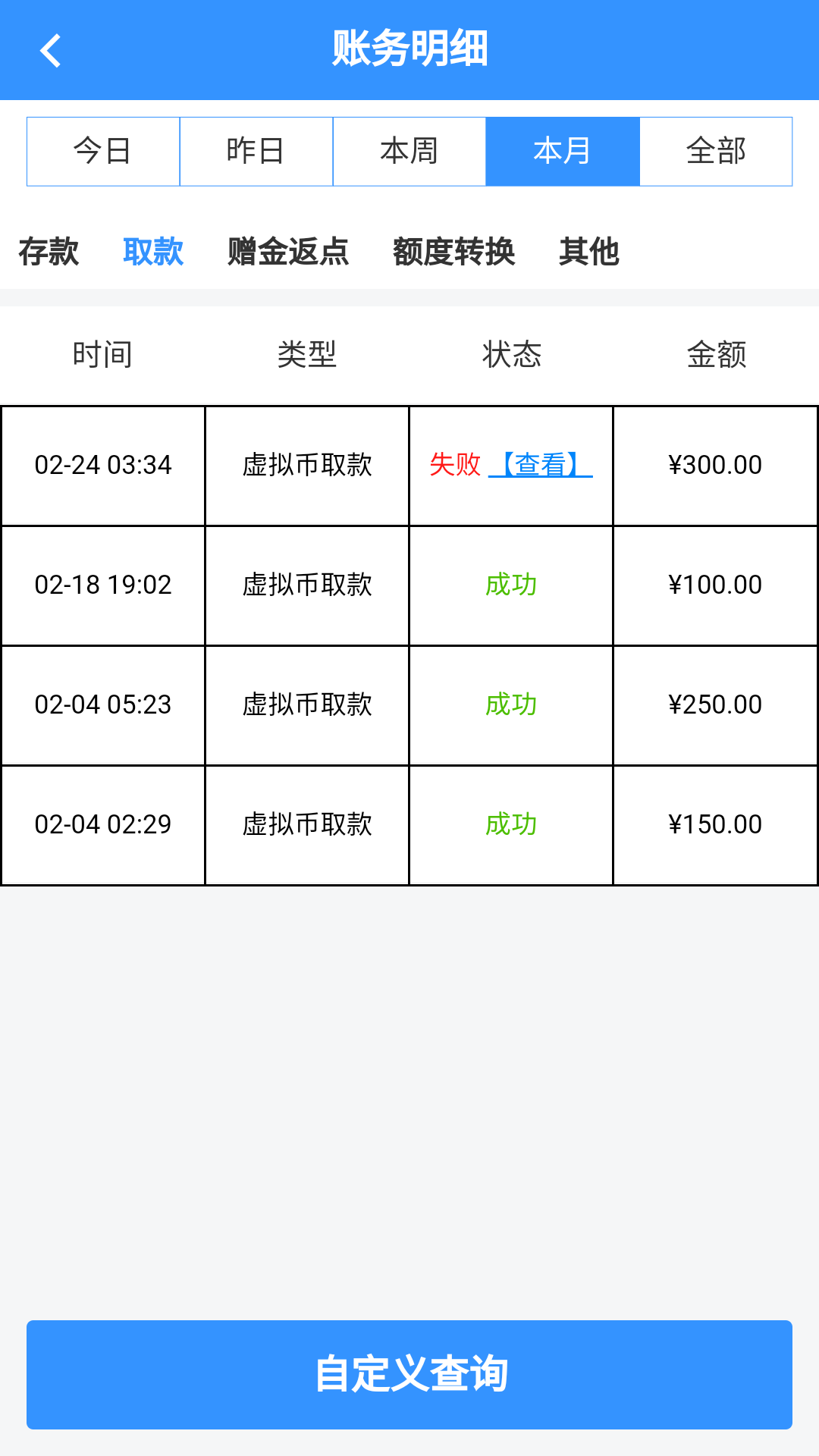This screenshot has width=819, height=1456.
Task: Open the 【查看】 link for failed withdrawal
Action: click(541, 464)
